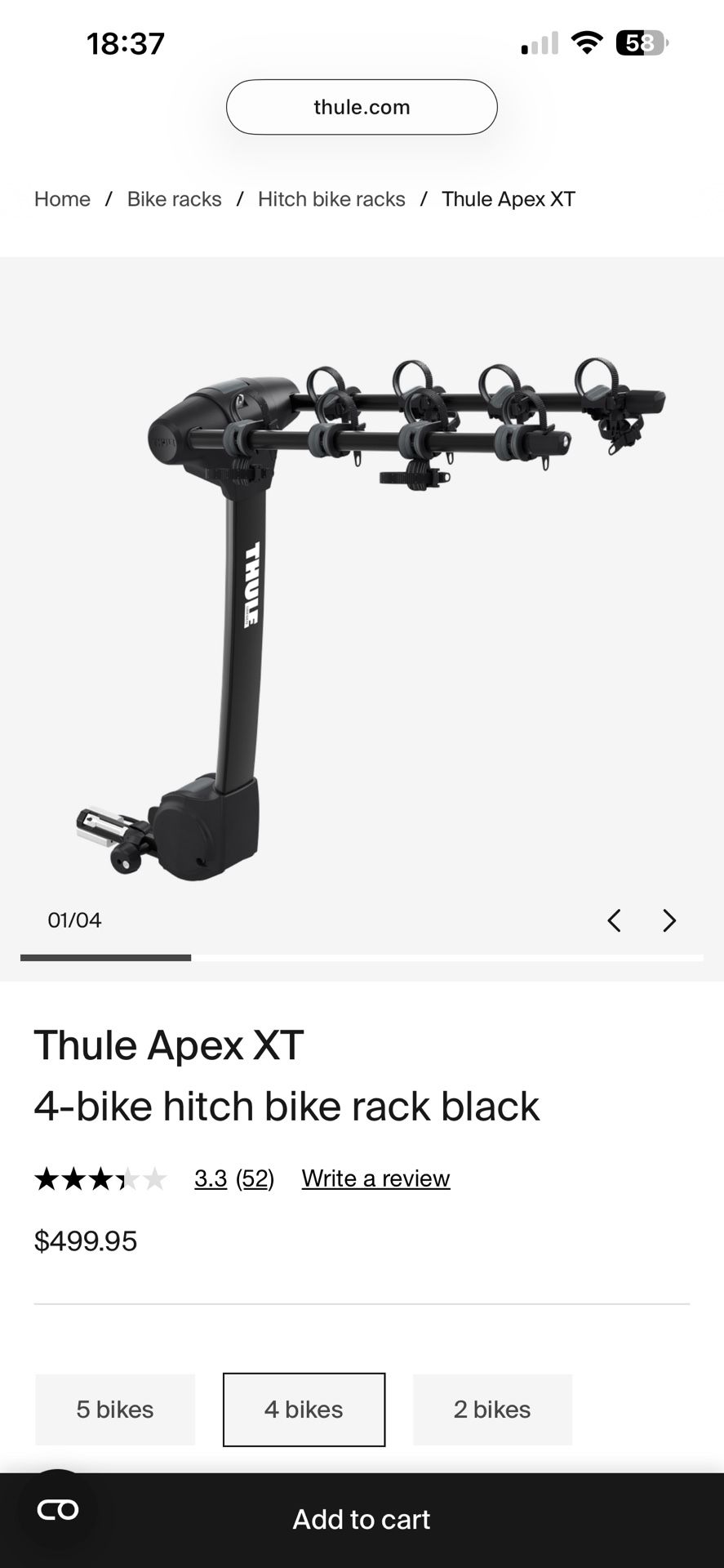View next product image with right chevron
This screenshot has height=1568, width=724.
point(668,920)
